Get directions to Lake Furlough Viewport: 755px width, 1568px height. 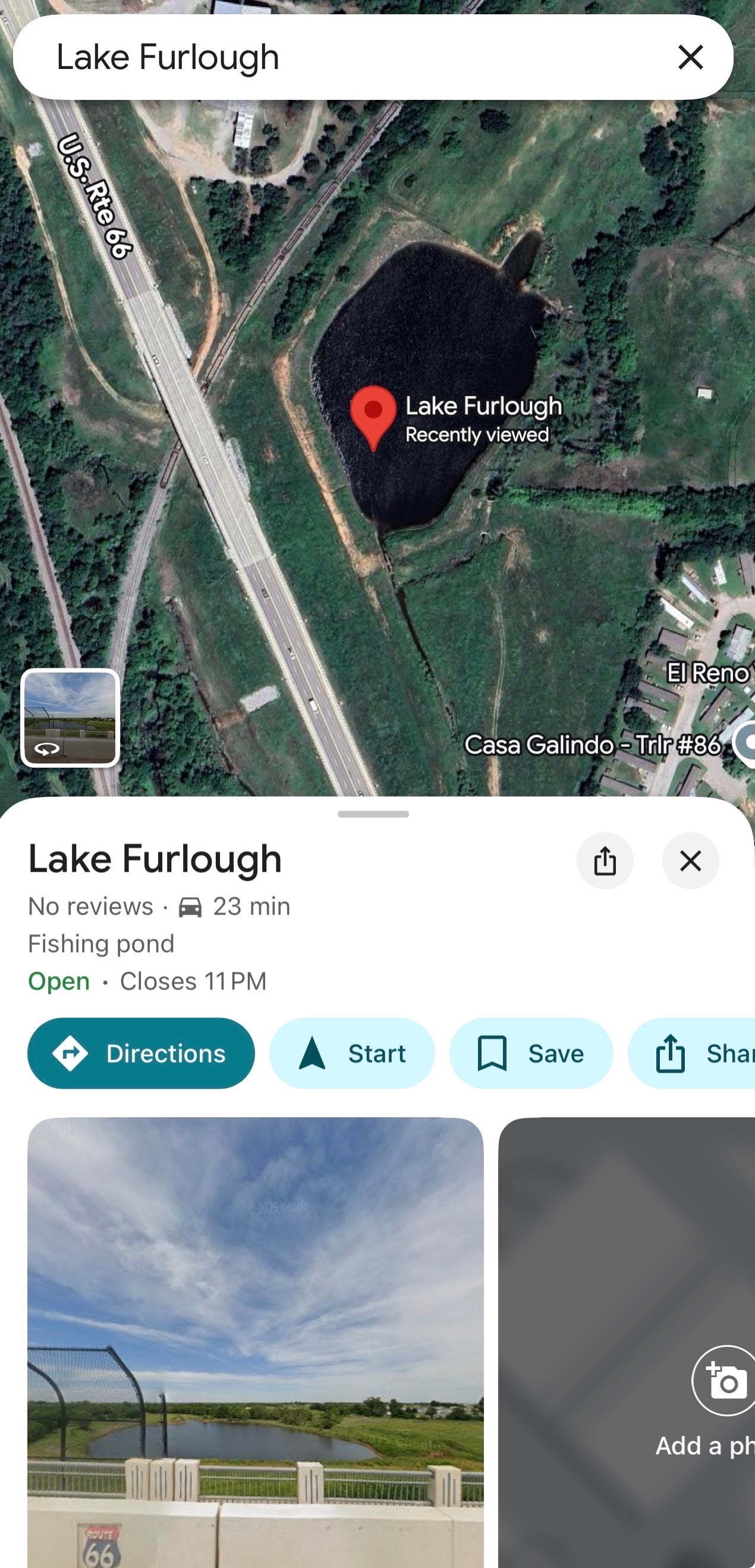(x=141, y=1053)
